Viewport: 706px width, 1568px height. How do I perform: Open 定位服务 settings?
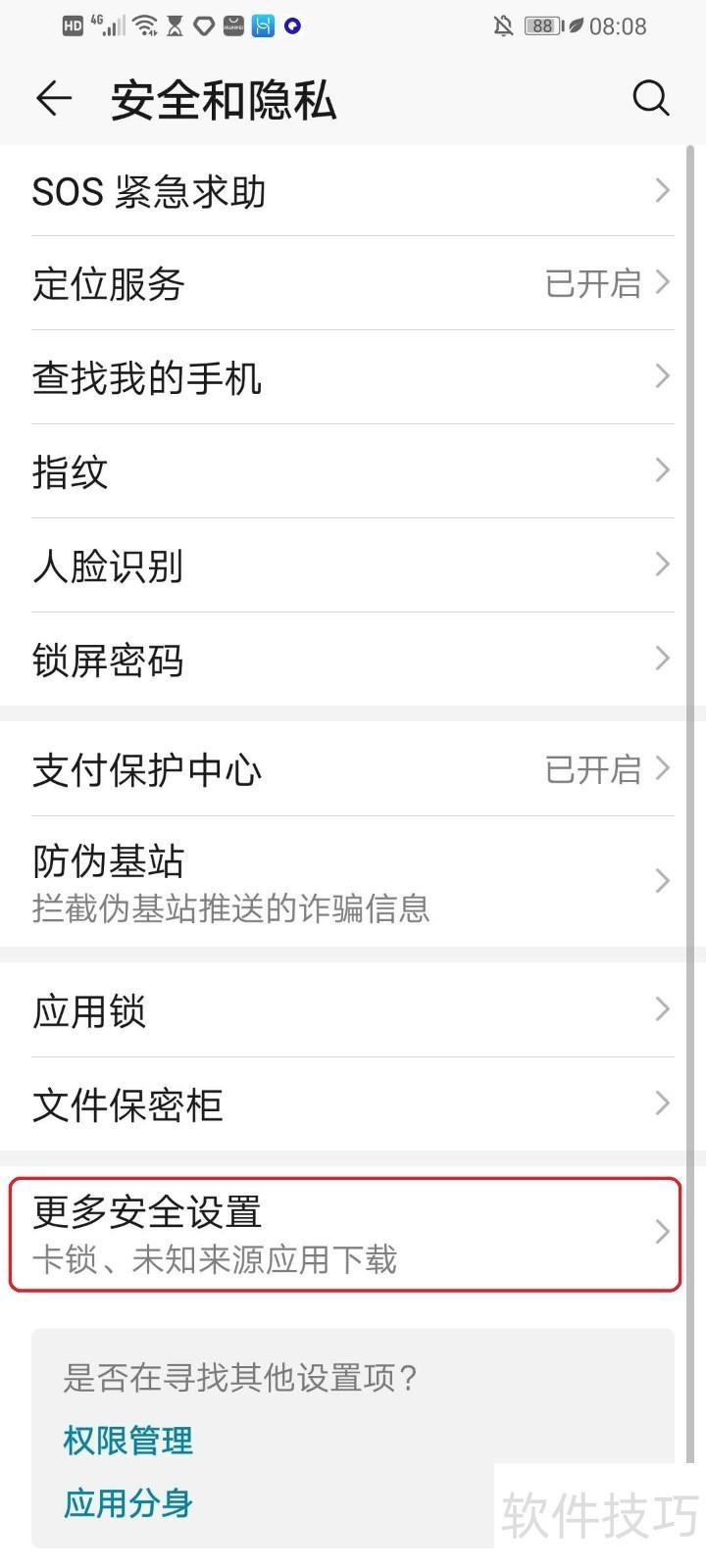click(351, 284)
